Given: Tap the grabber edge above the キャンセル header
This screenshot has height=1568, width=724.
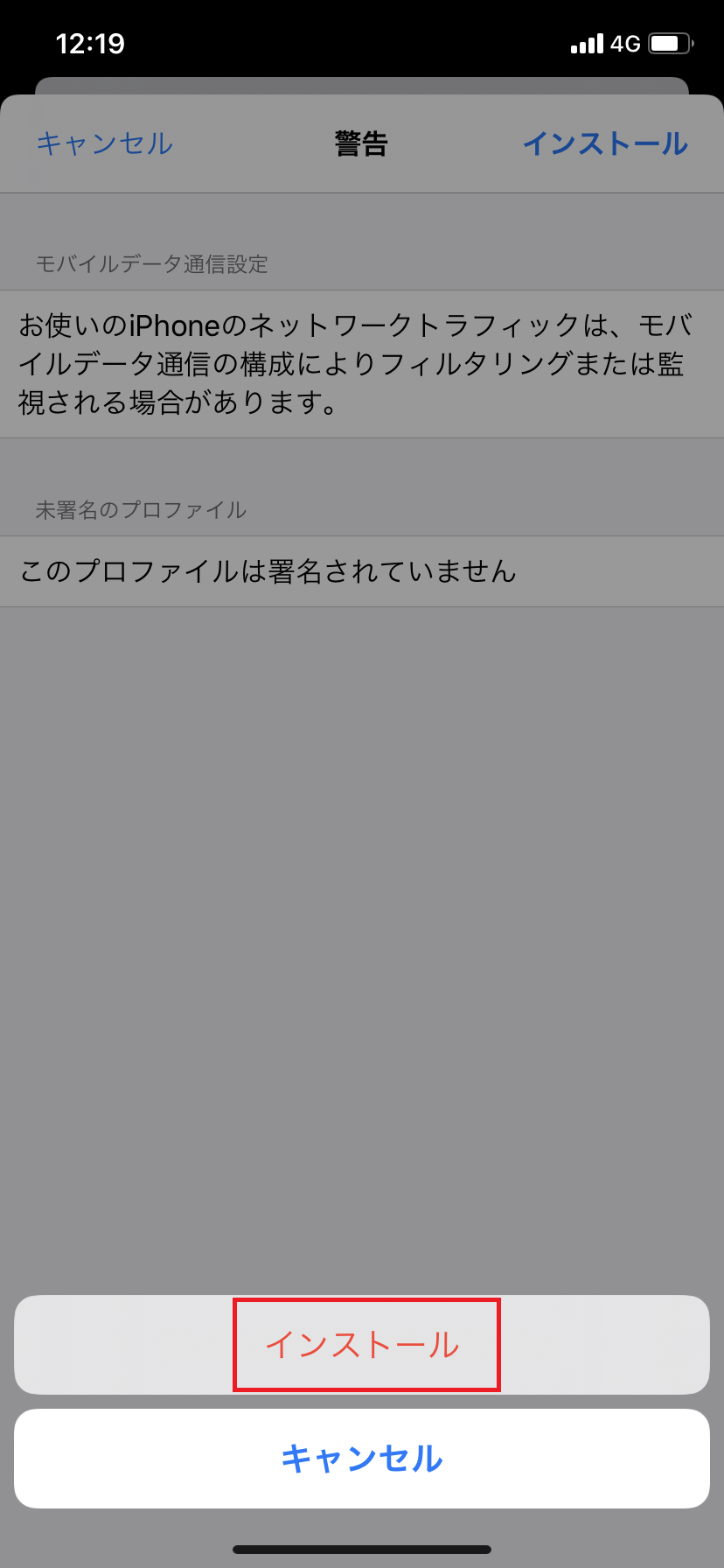Looking at the screenshot, I should 362,85.
